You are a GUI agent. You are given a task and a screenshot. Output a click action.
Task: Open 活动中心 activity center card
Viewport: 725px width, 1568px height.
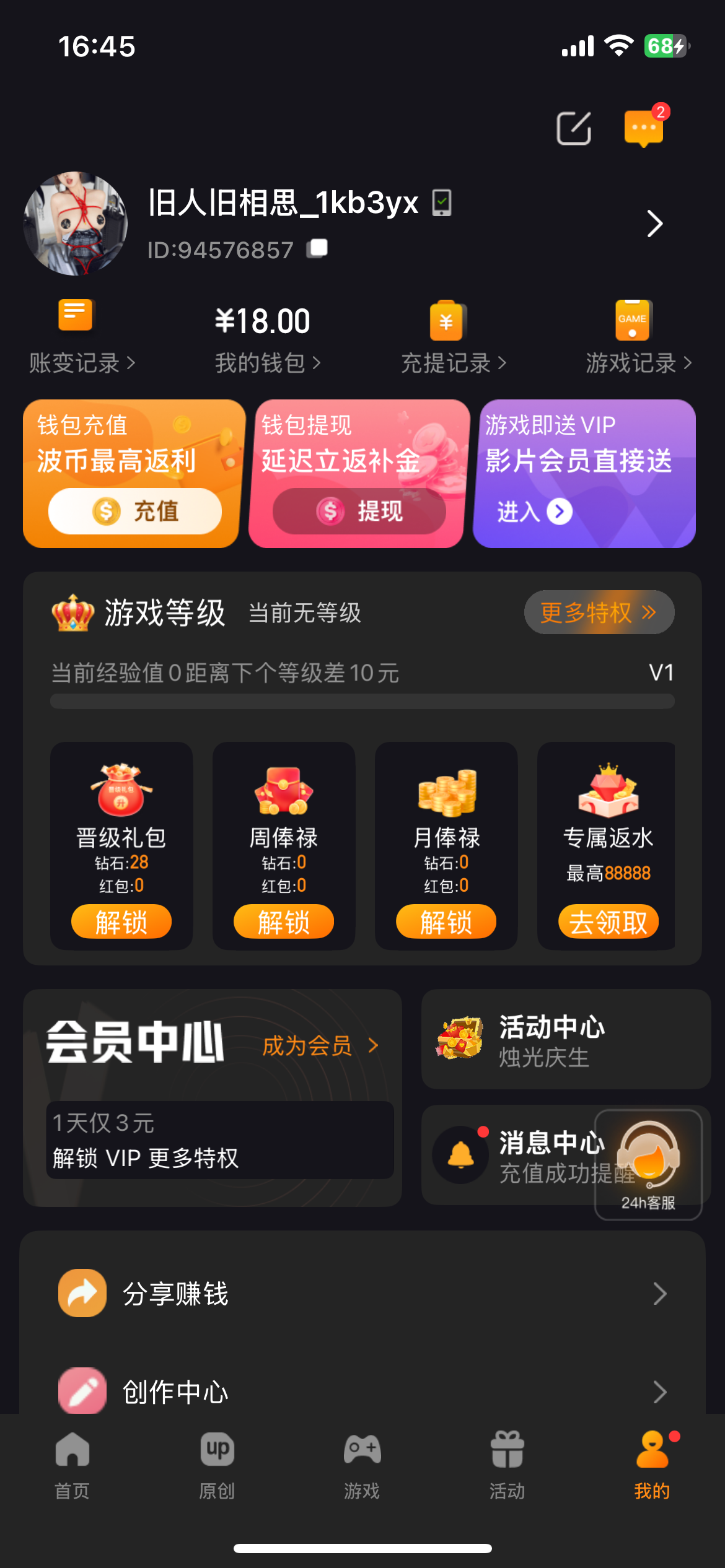[565, 1040]
